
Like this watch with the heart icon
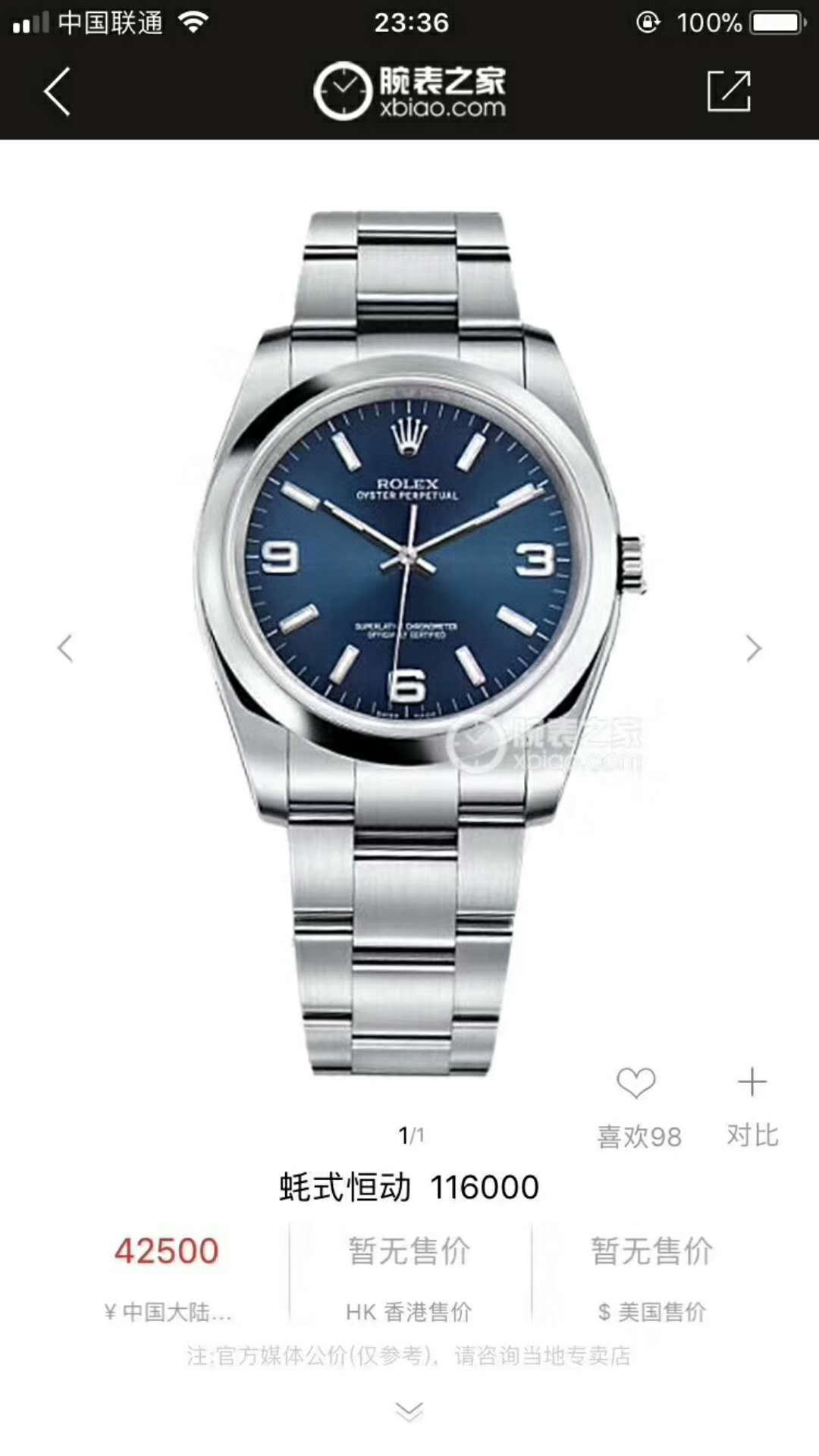coord(636,1083)
